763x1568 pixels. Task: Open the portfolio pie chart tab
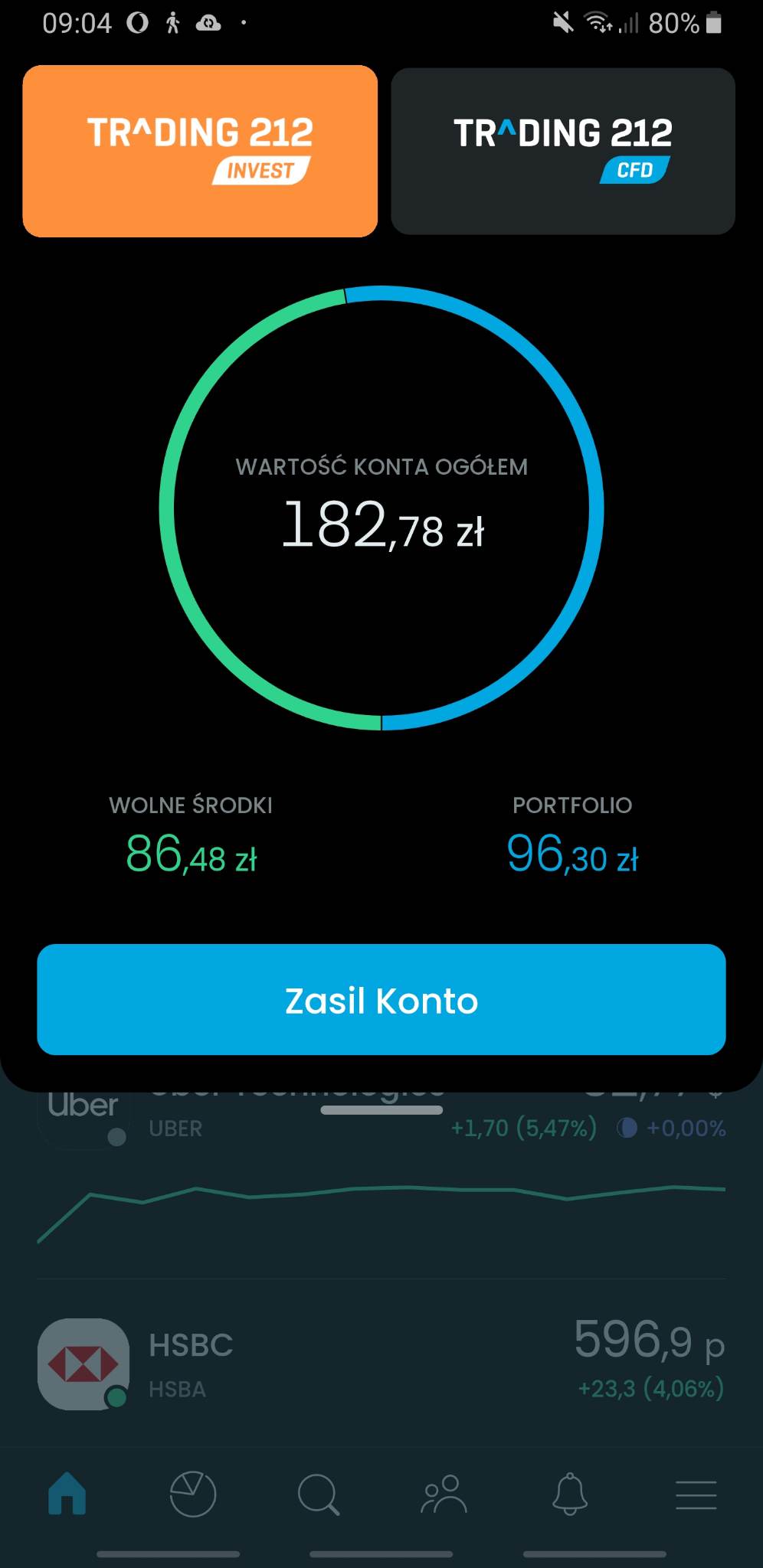[192, 1493]
